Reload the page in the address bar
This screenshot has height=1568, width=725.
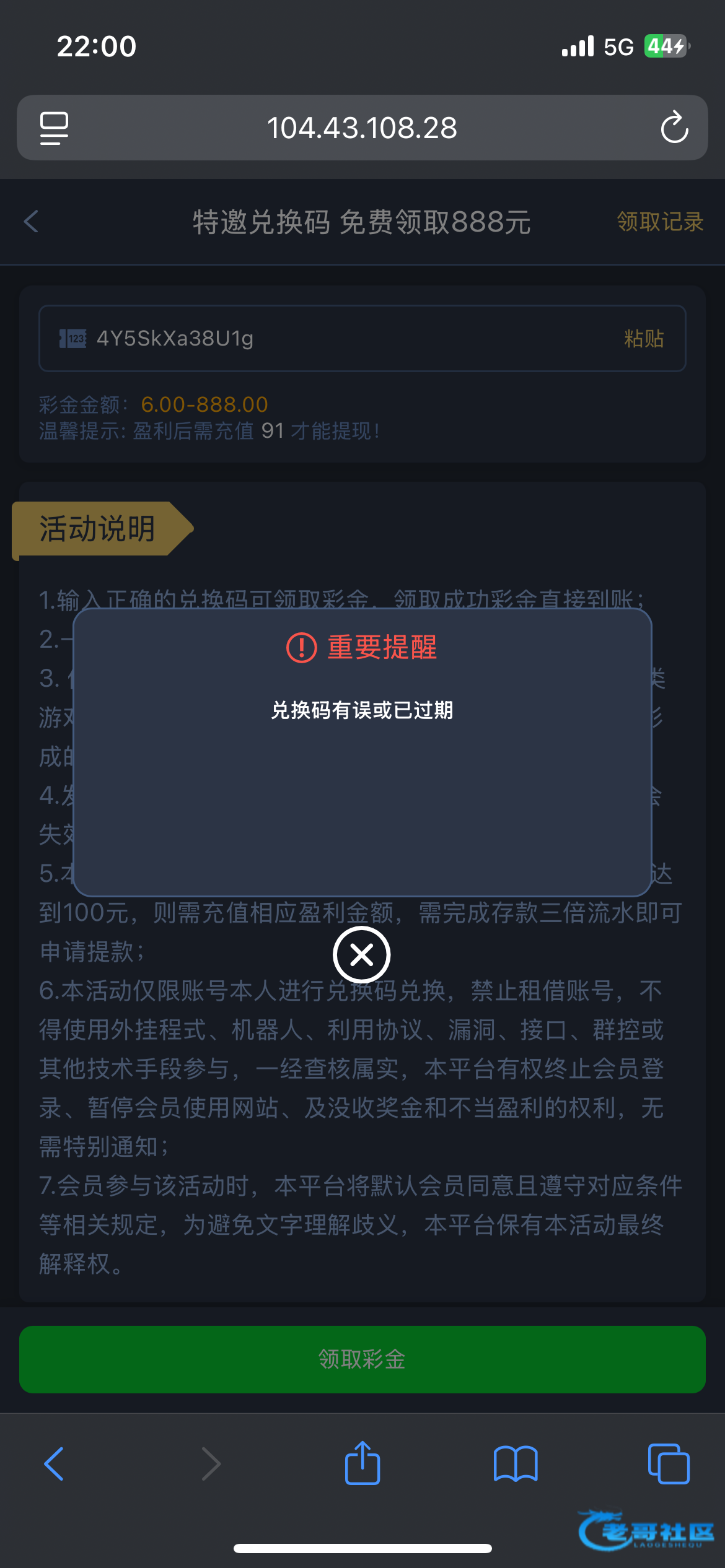coord(674,128)
